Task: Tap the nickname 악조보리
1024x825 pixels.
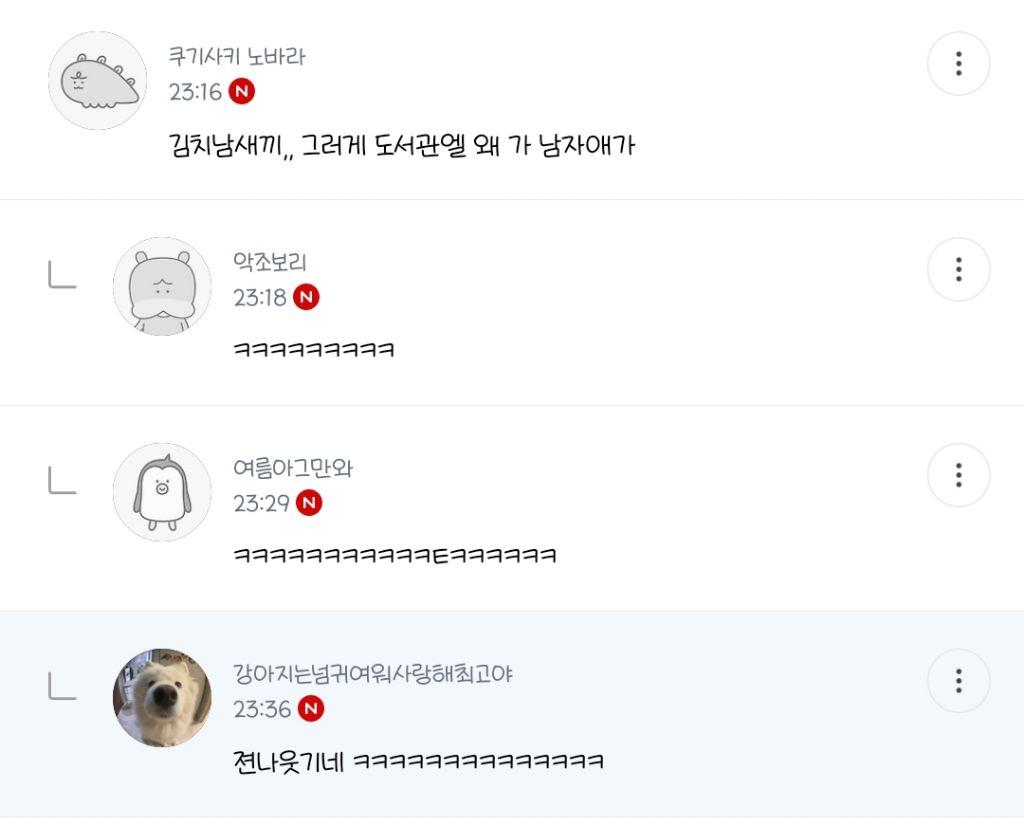Action: (x=270, y=262)
